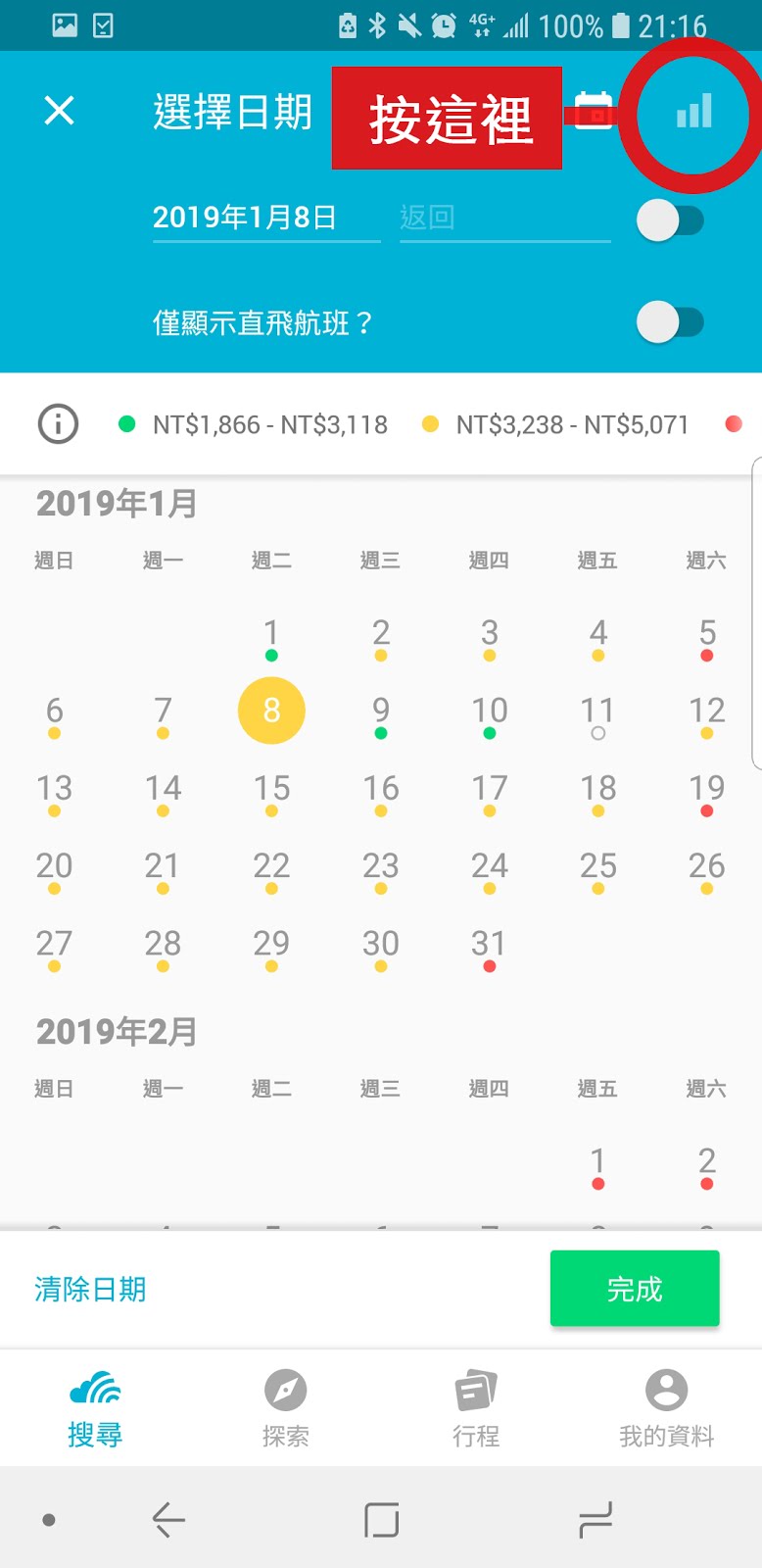This screenshot has width=762, height=1568.
Task: Select January 1 on the calendar
Action: pos(271,635)
